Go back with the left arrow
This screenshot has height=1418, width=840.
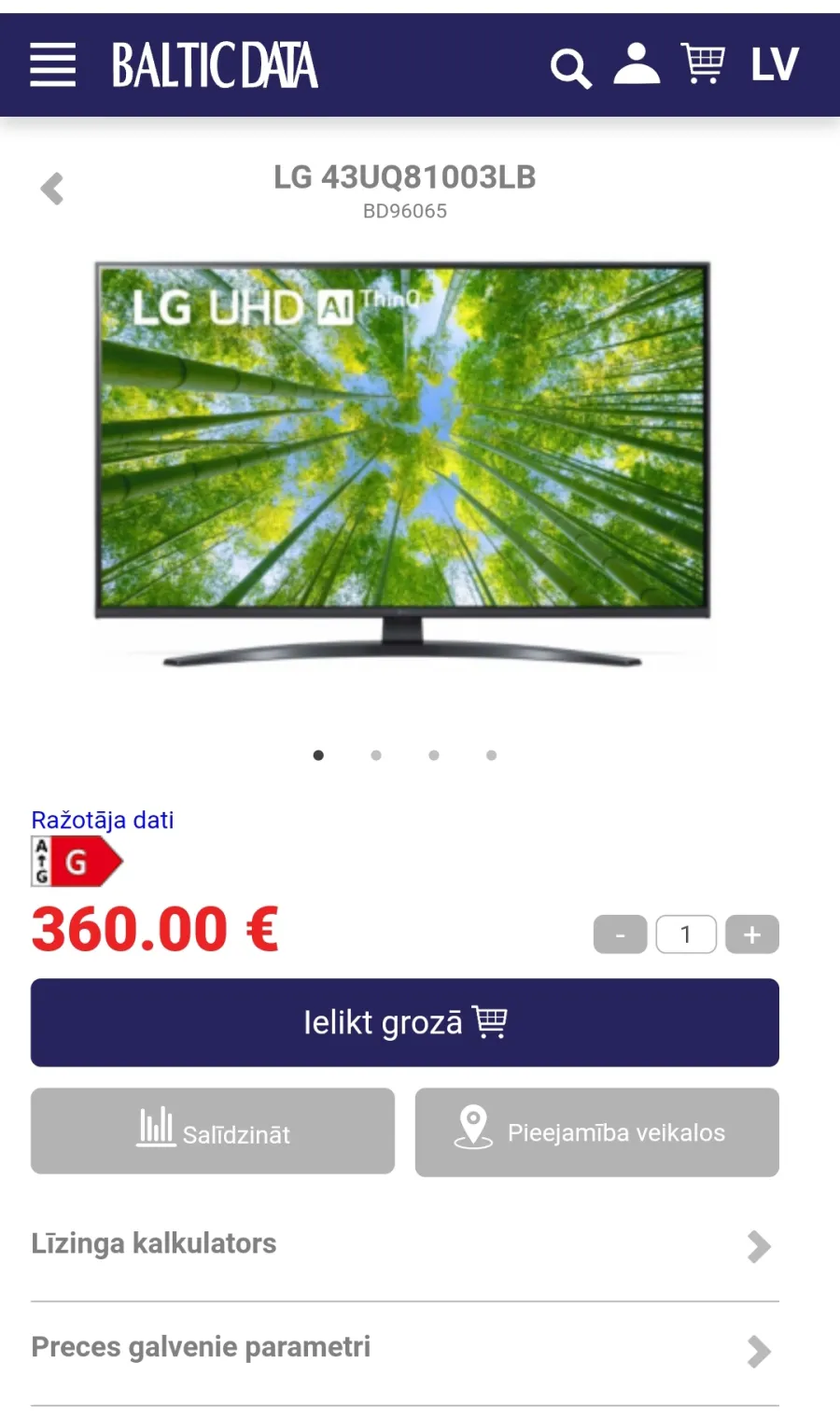pos(52,189)
